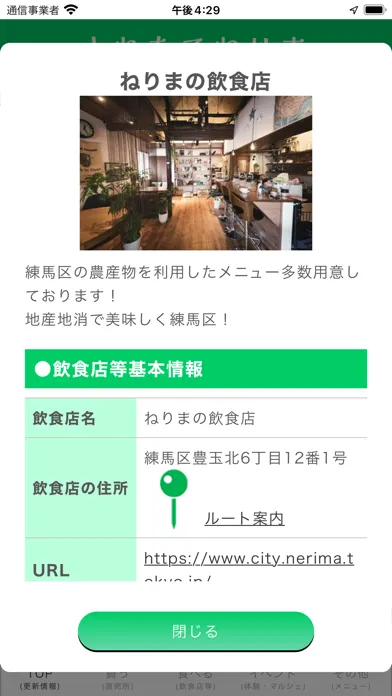Open ルート案内 route guidance link
The width and height of the screenshot is (392, 696).
[244, 518]
